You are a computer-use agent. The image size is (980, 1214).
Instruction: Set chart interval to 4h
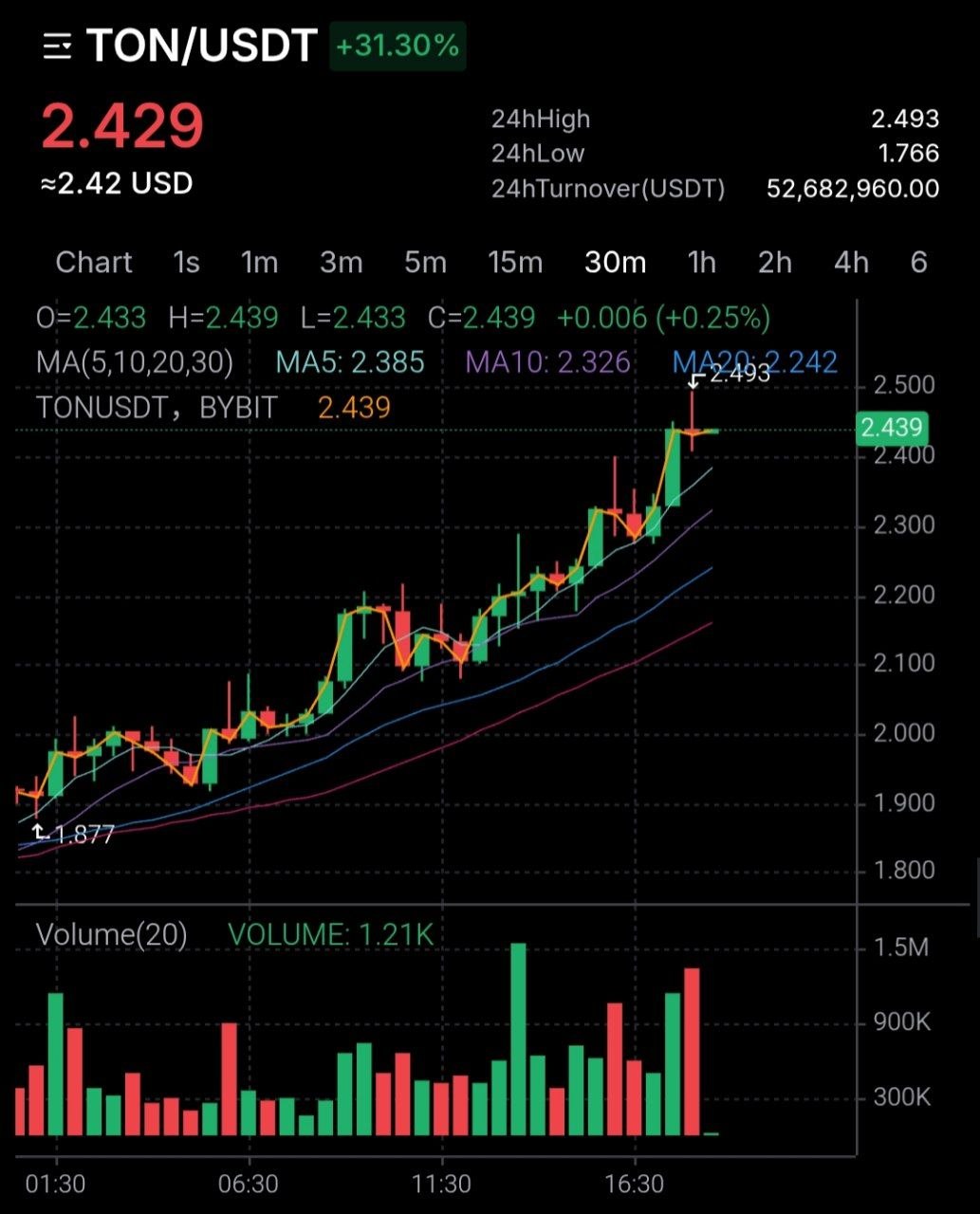click(x=851, y=263)
